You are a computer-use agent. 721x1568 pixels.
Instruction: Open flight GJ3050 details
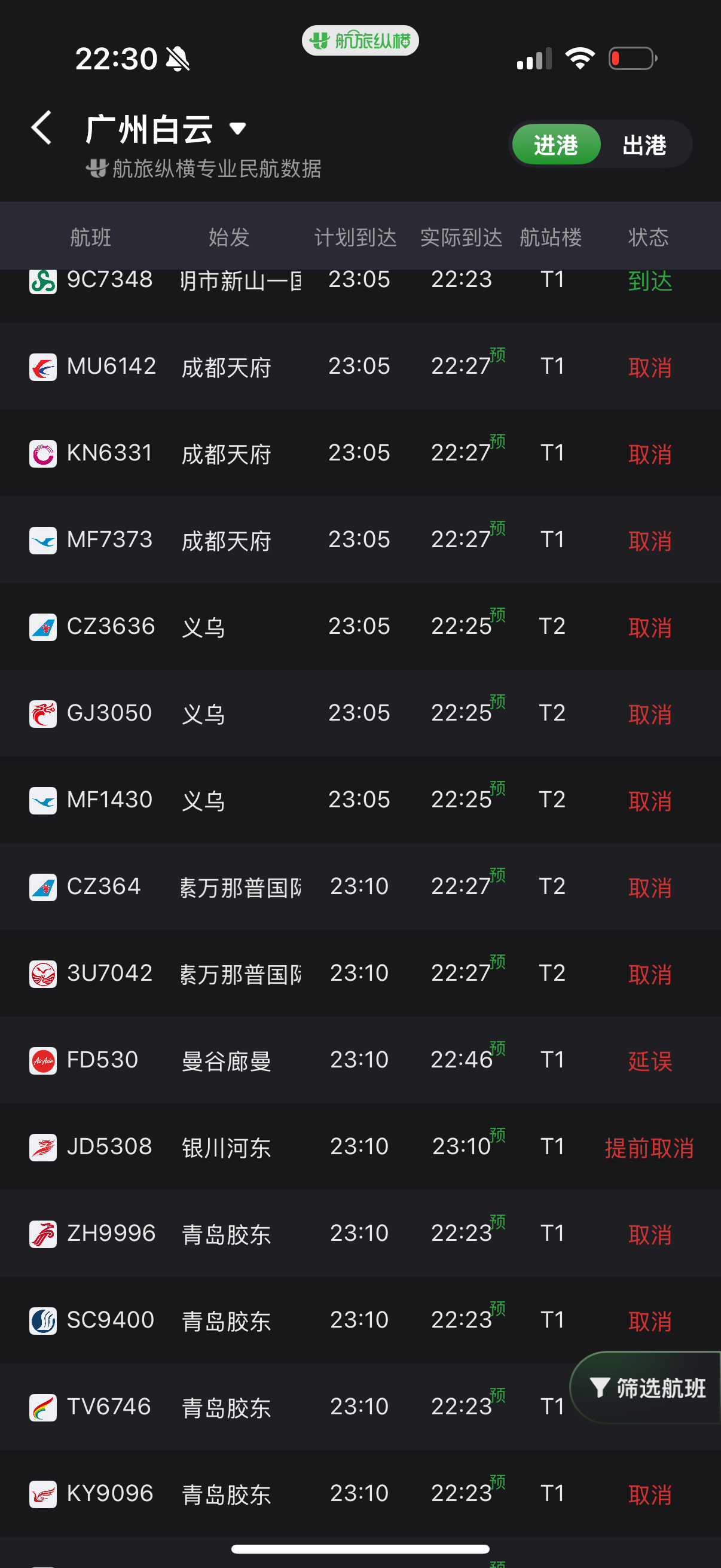pos(360,713)
